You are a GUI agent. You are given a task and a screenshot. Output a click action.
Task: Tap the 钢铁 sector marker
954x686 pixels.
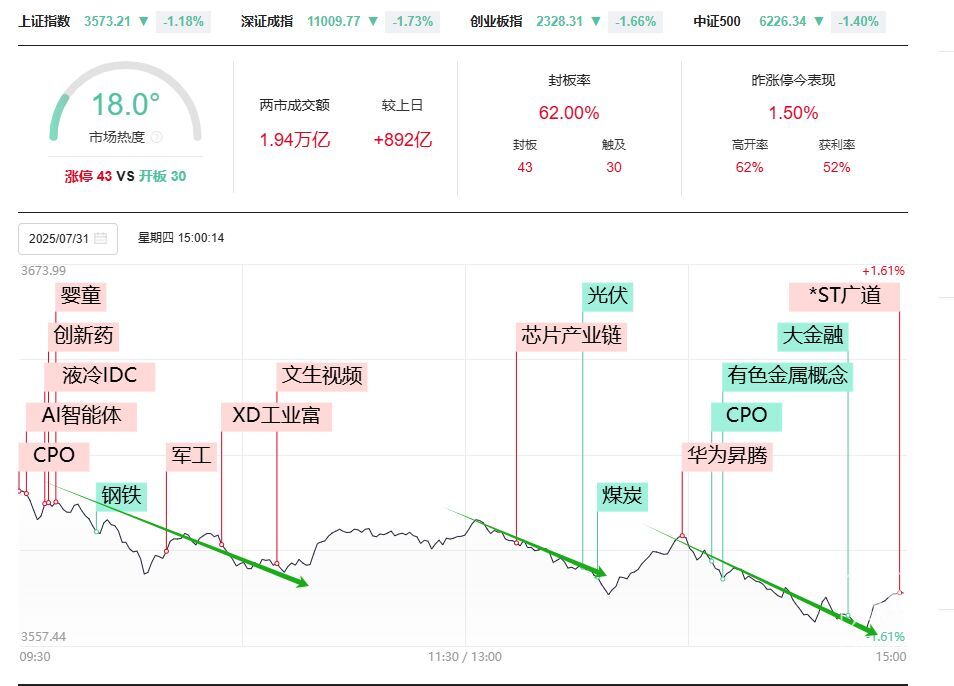click(121, 496)
